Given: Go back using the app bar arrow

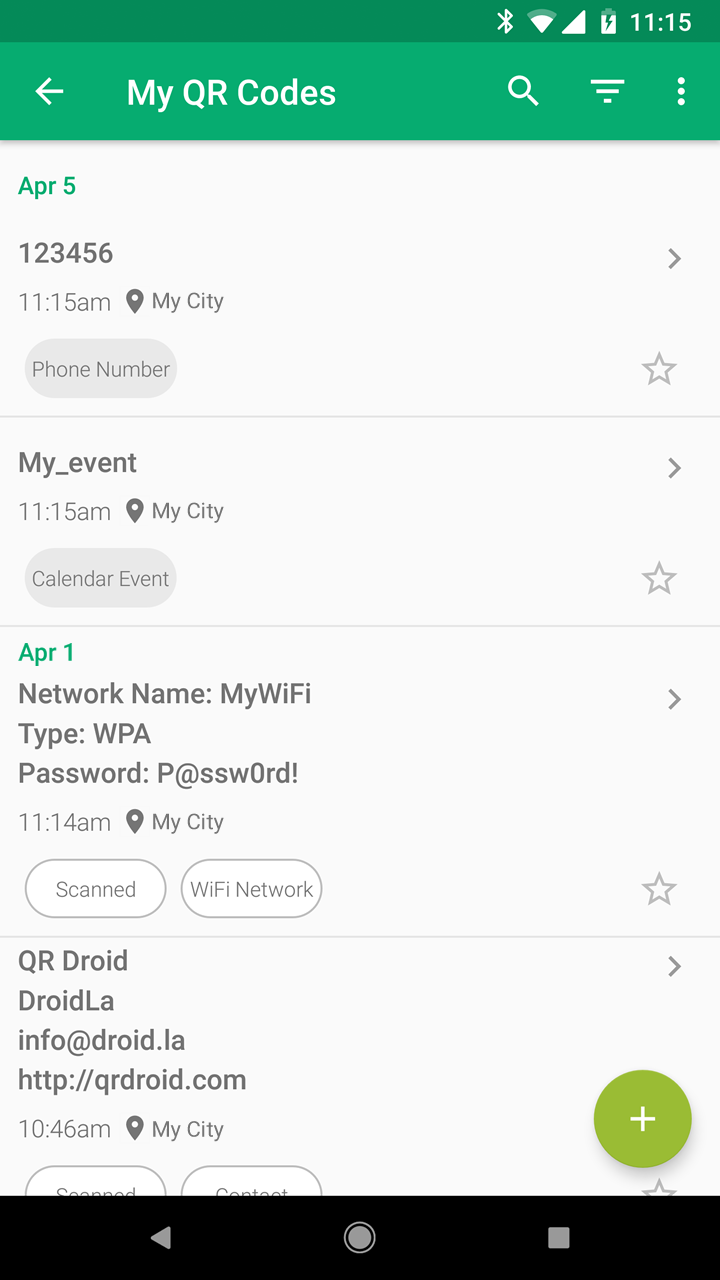Looking at the screenshot, I should pyautogui.click(x=49, y=92).
